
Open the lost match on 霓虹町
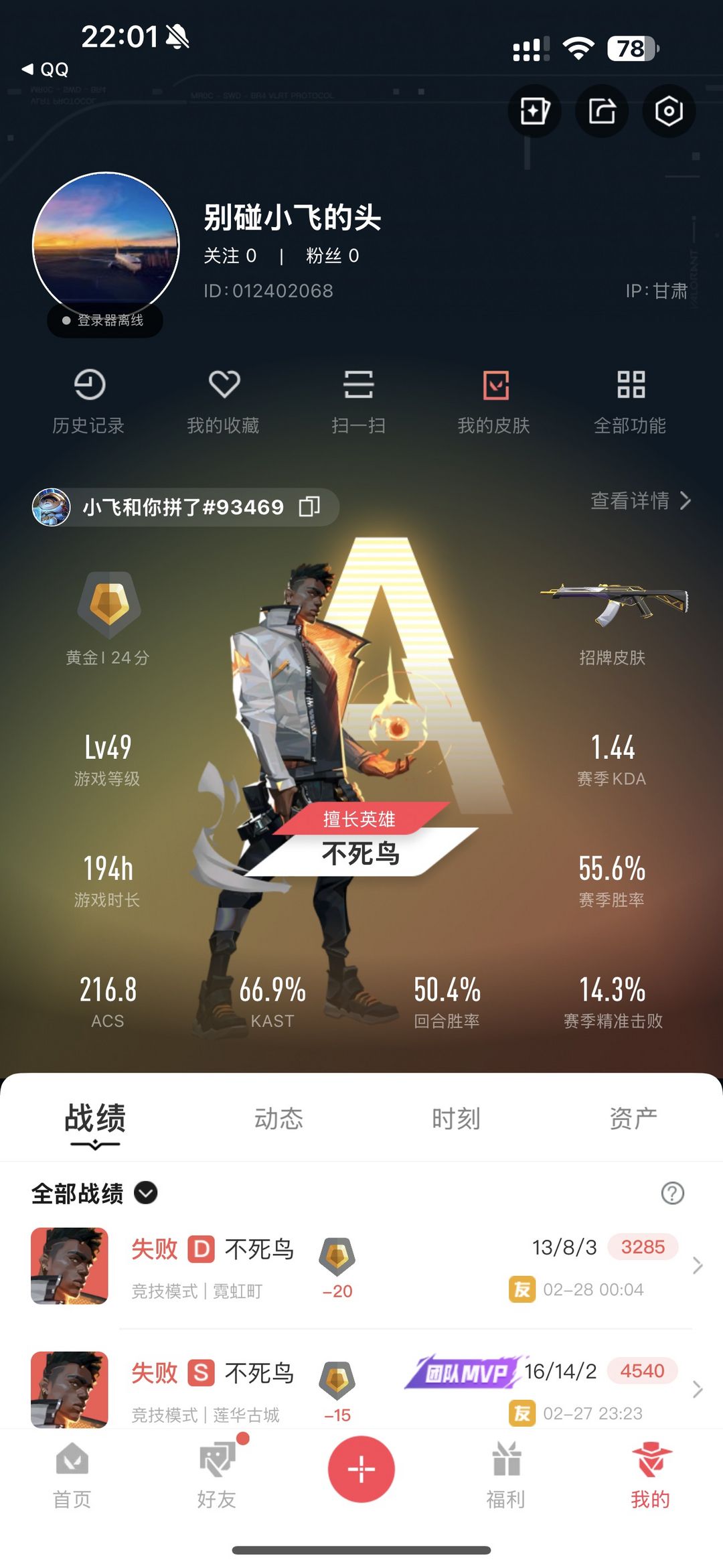(x=361, y=1266)
